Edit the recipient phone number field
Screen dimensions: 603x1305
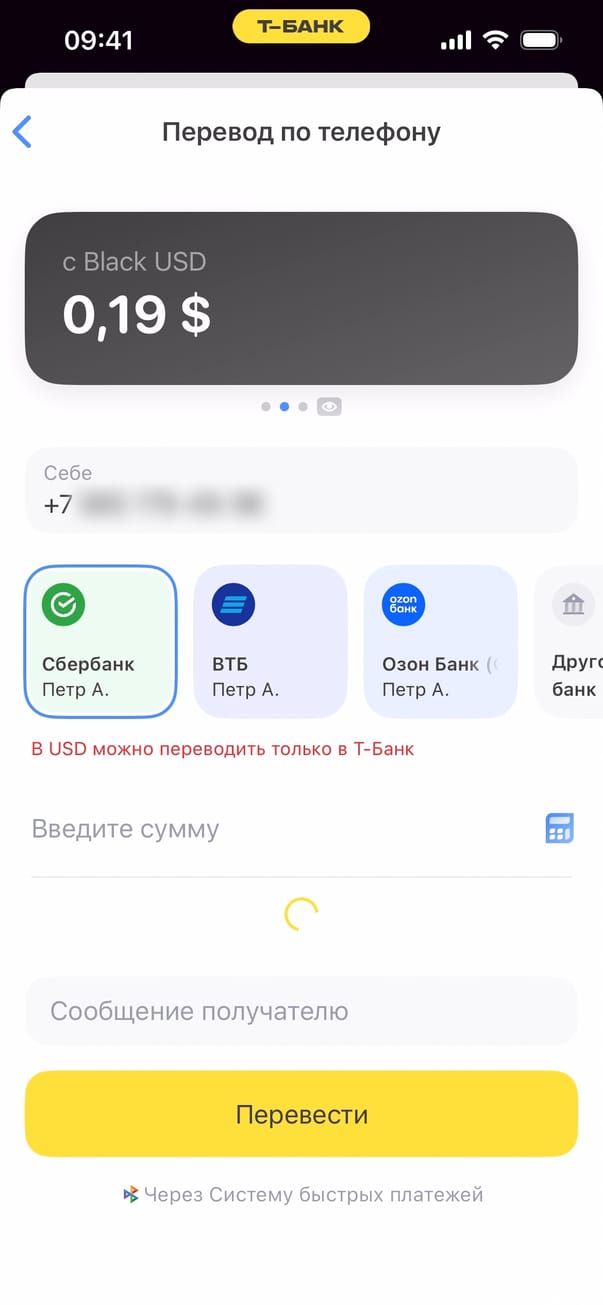pos(301,490)
